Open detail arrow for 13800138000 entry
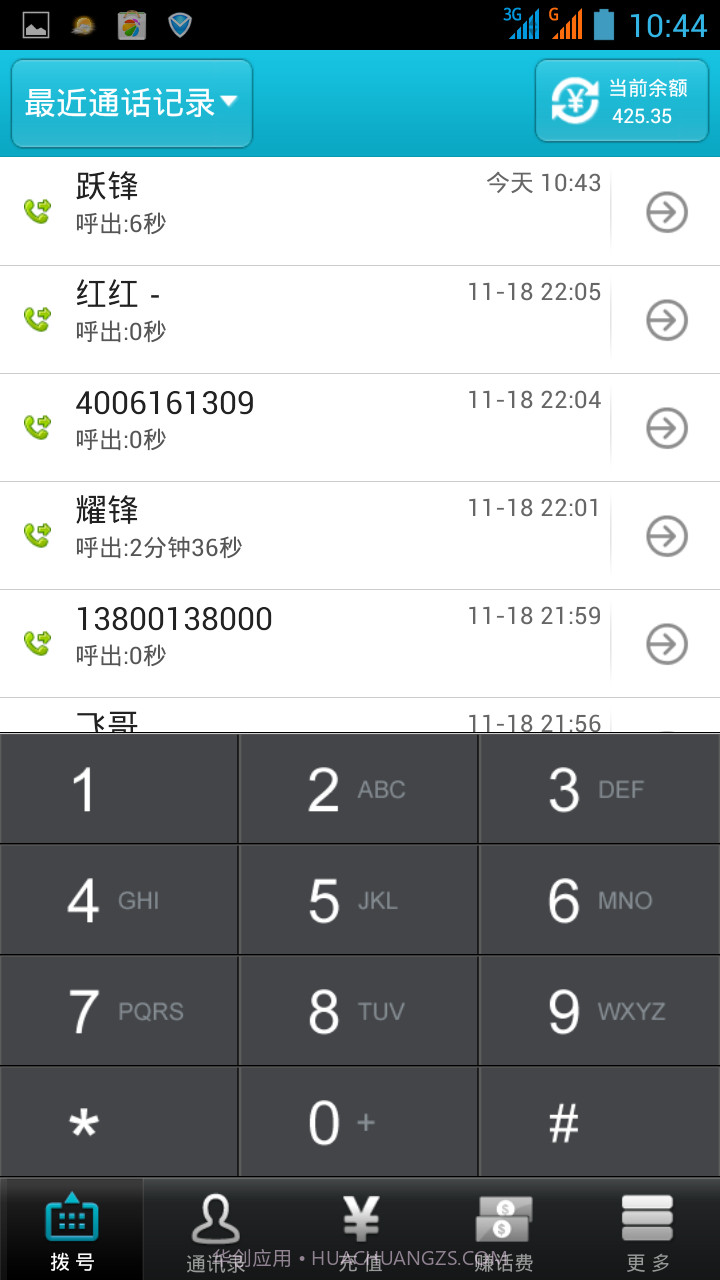The height and width of the screenshot is (1280, 720). point(666,644)
